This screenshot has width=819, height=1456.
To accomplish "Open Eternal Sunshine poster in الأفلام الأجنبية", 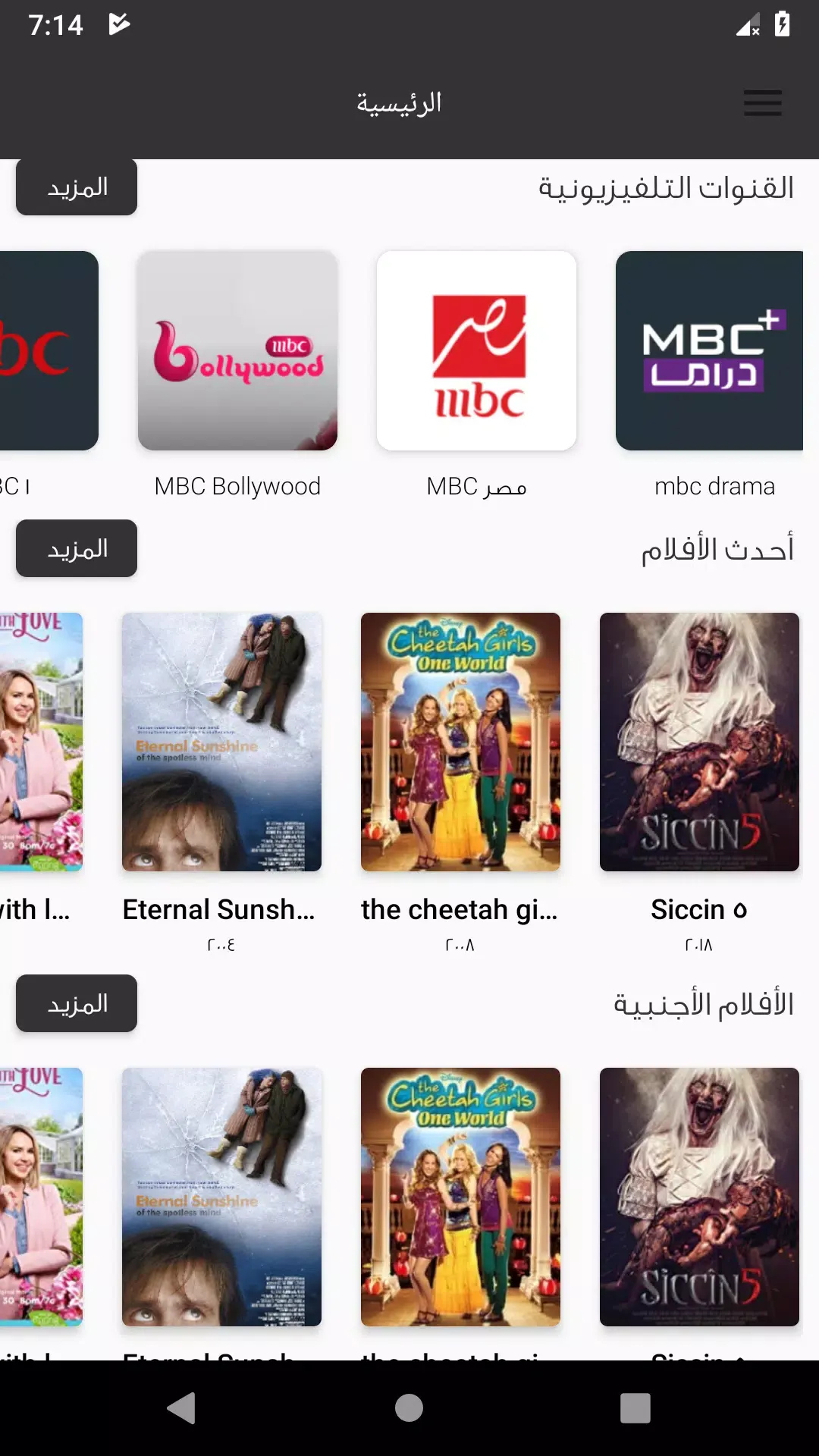I will tap(221, 1197).
